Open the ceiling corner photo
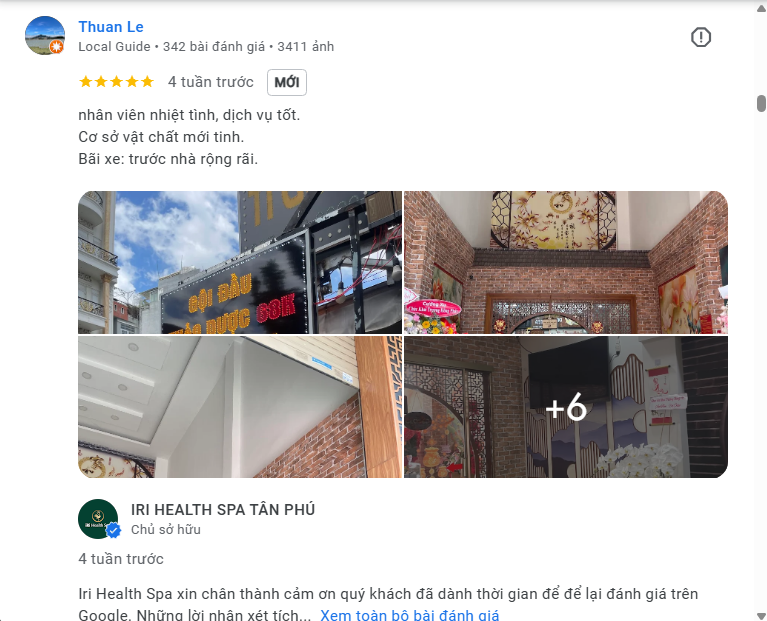 240,407
